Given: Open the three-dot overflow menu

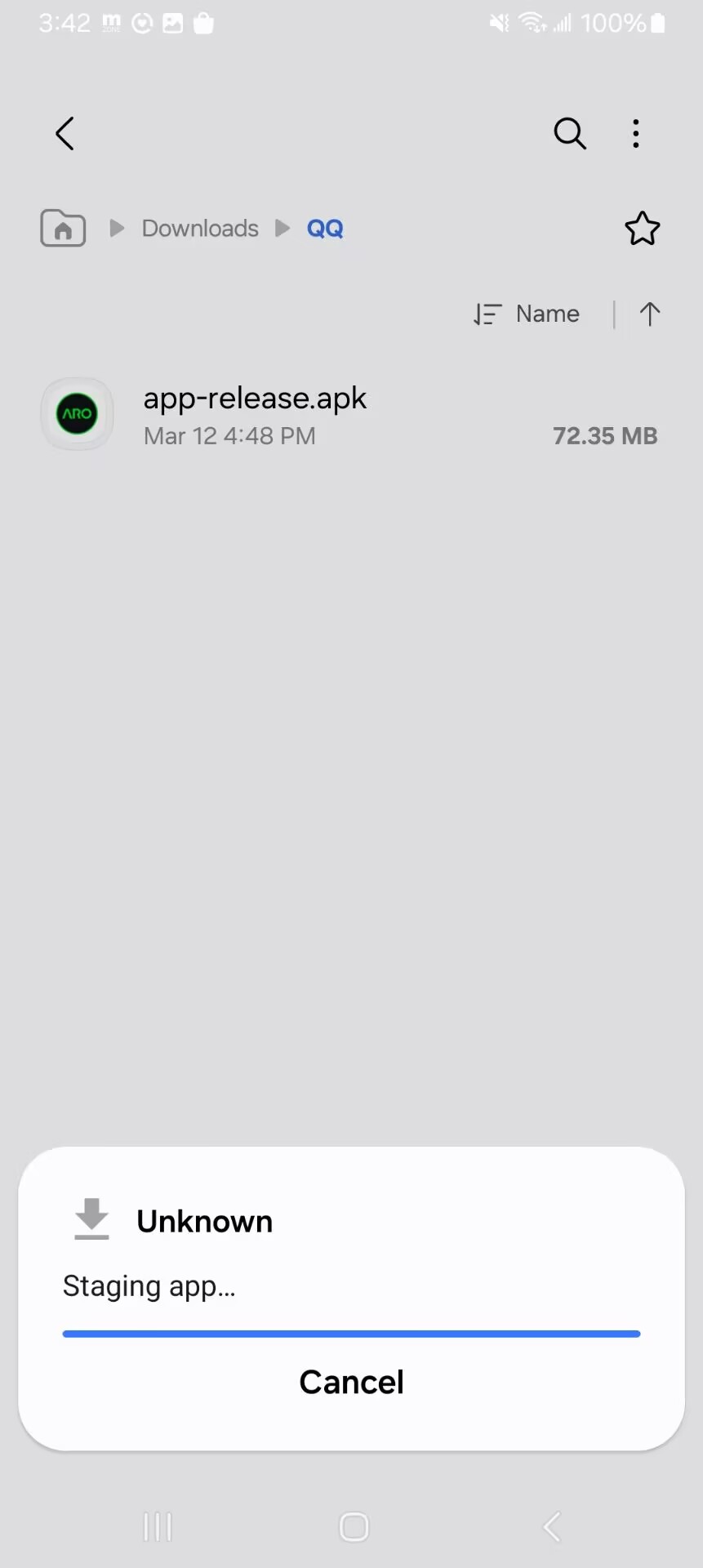Looking at the screenshot, I should (x=635, y=133).
